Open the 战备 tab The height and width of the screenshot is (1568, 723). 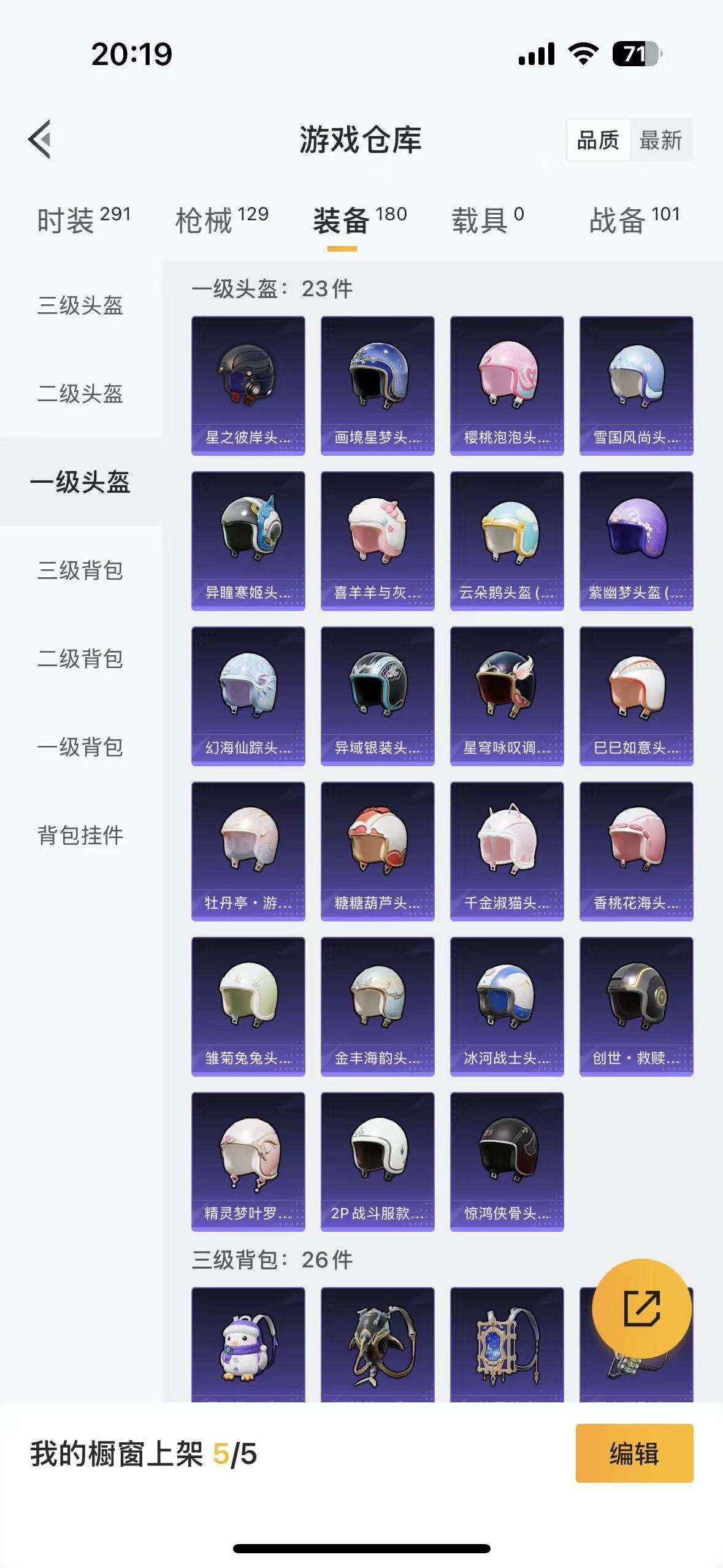[634, 220]
